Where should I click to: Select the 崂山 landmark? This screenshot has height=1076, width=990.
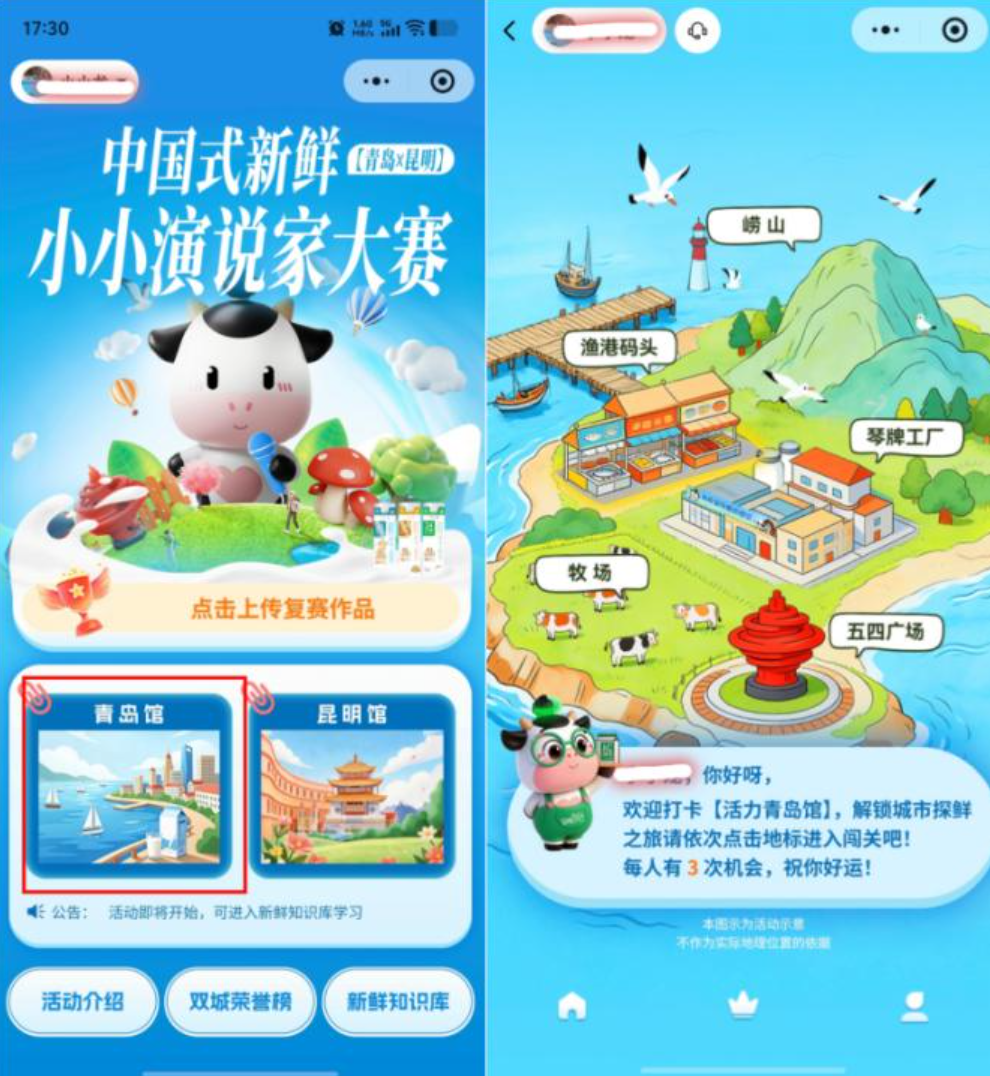tap(763, 226)
